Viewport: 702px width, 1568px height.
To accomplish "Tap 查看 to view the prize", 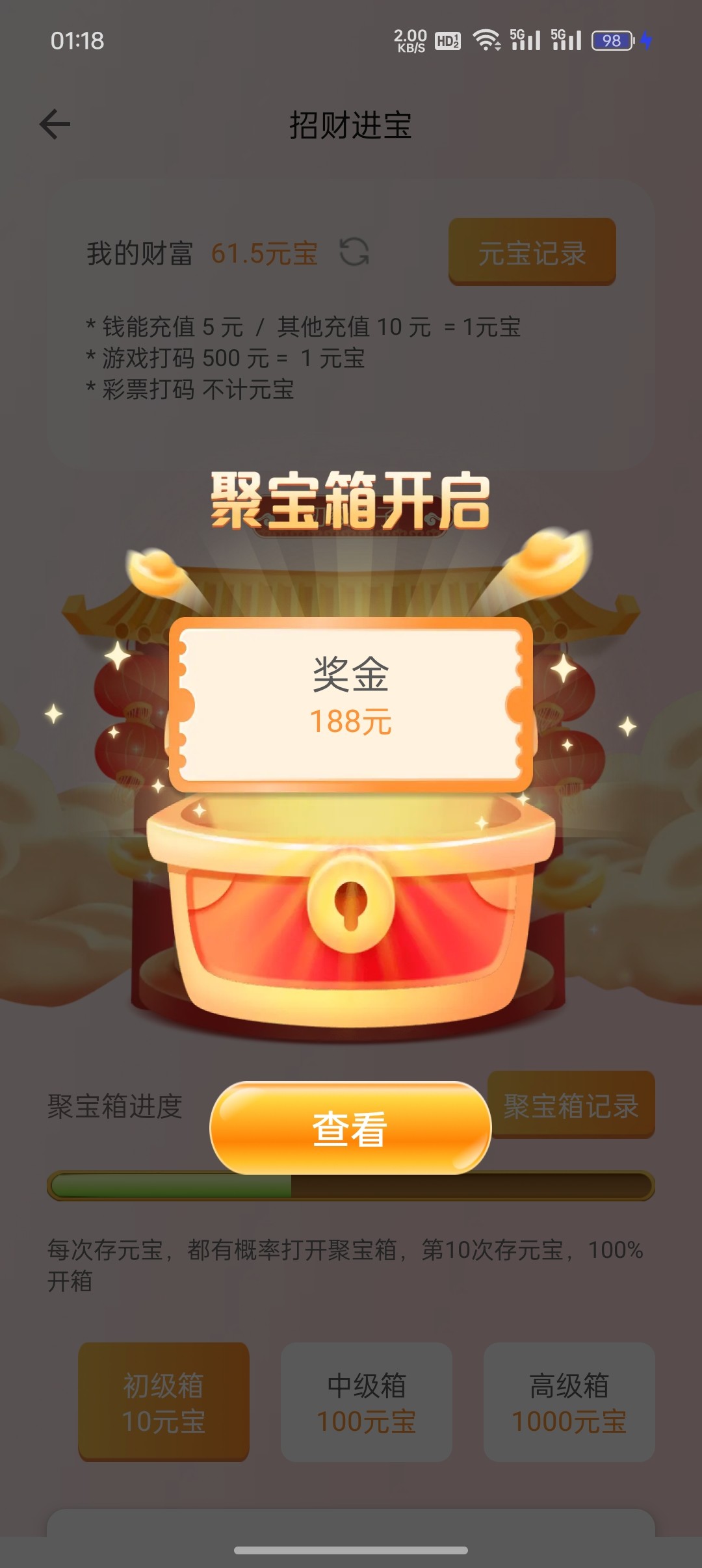I will (x=350, y=1128).
